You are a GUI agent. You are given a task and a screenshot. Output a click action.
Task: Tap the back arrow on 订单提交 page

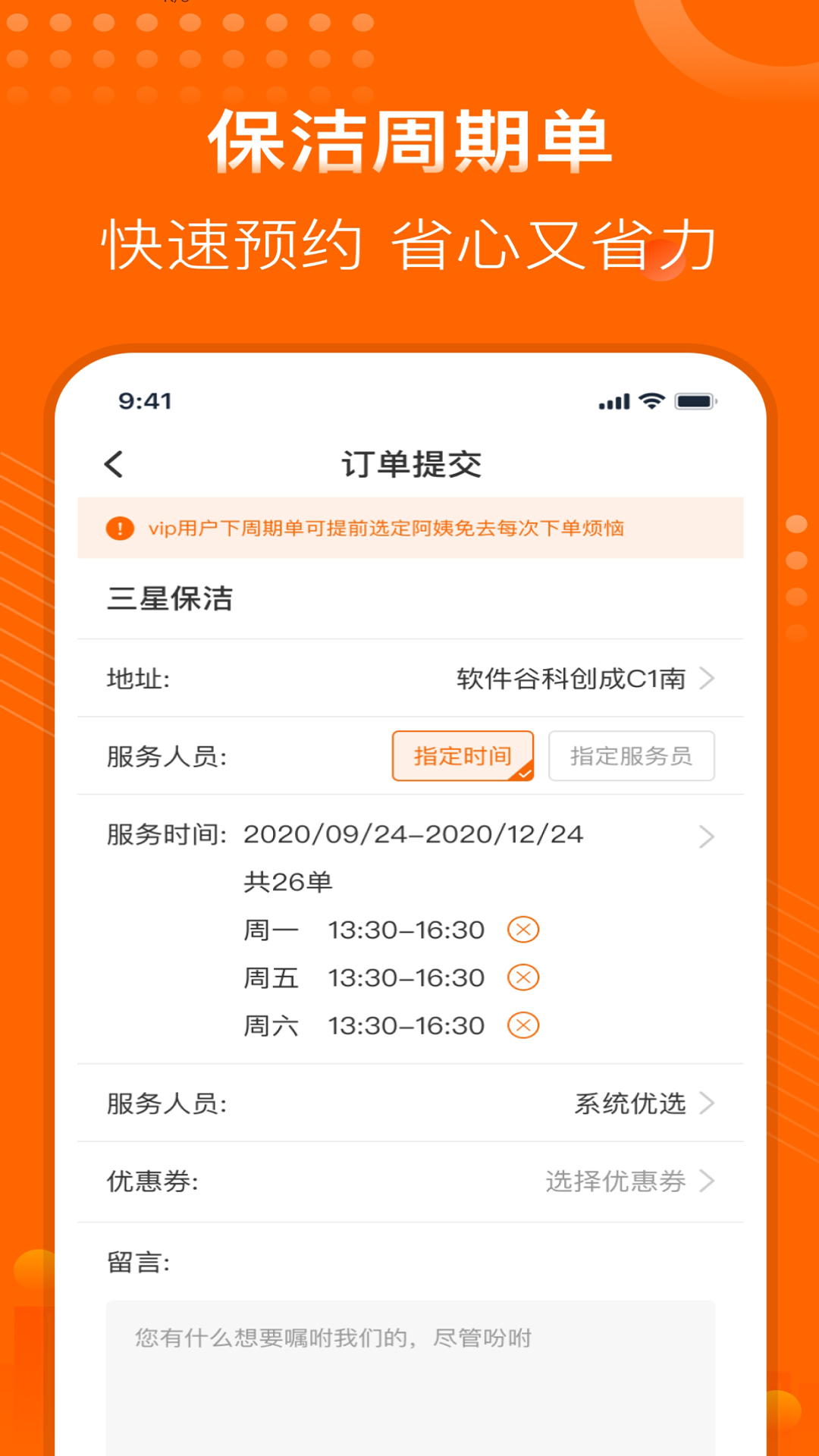(x=114, y=463)
